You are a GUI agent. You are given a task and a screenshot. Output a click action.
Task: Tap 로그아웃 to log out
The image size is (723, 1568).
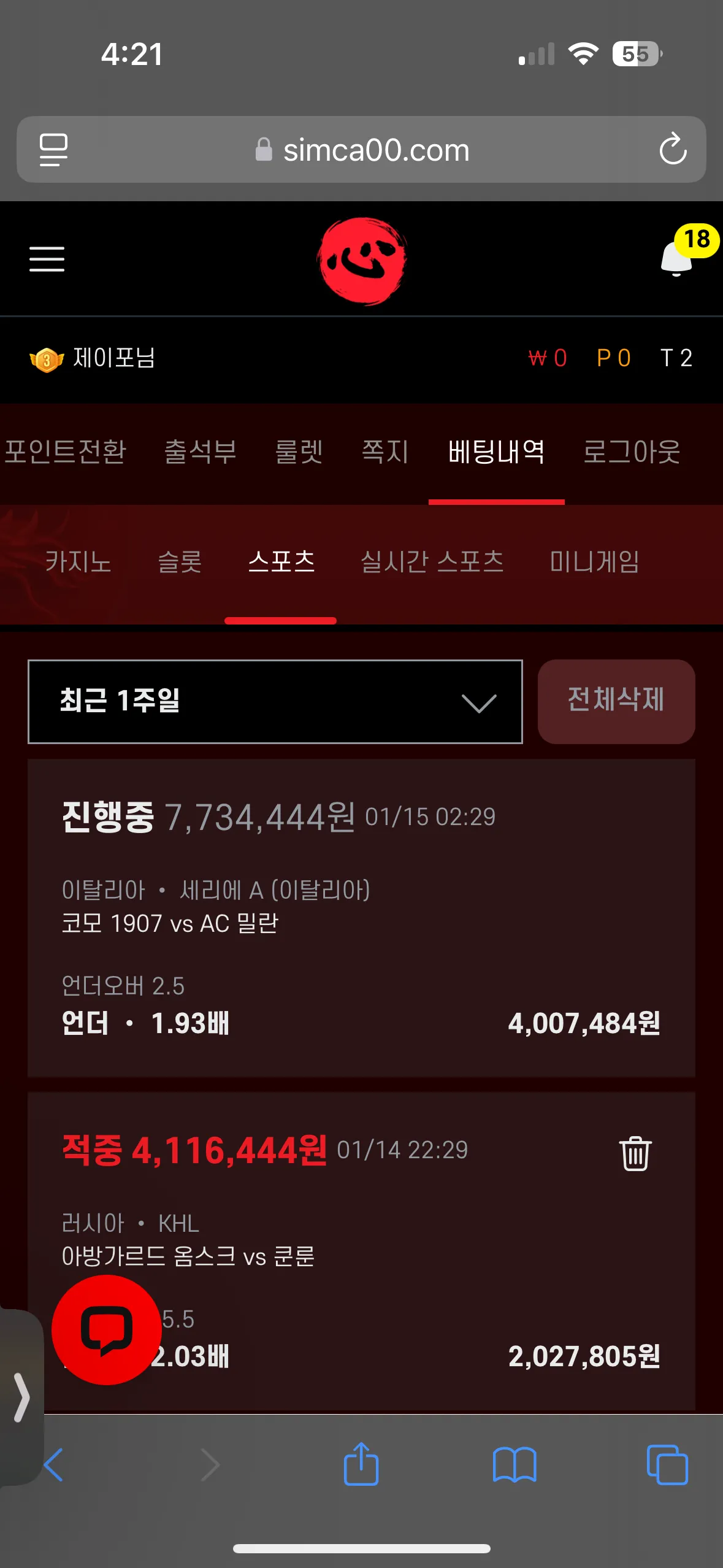[631, 452]
